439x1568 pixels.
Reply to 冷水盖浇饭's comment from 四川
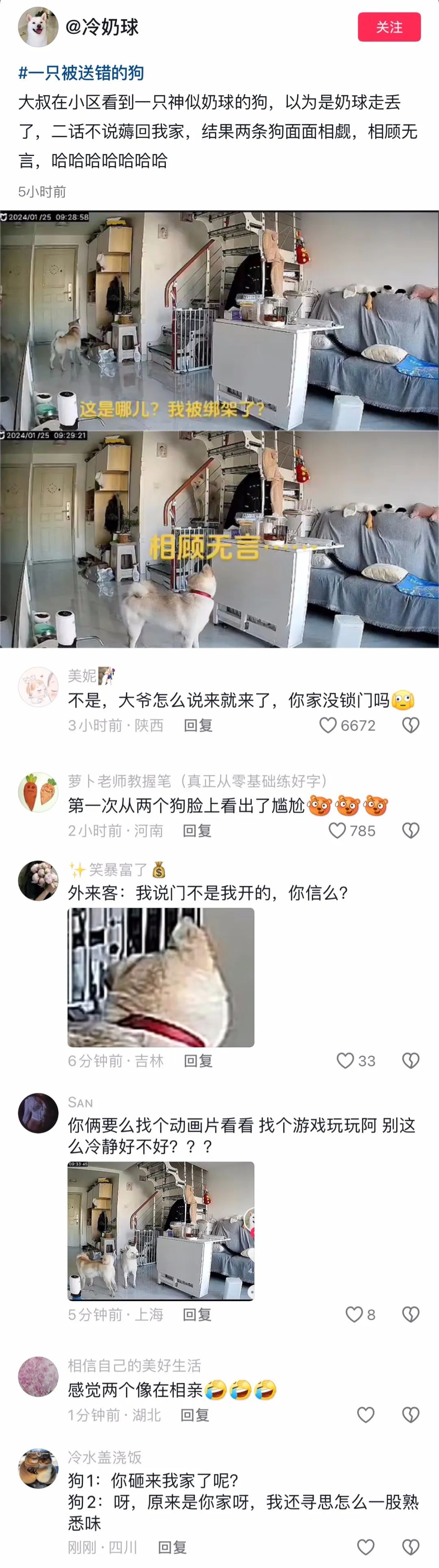pyautogui.click(x=172, y=1547)
